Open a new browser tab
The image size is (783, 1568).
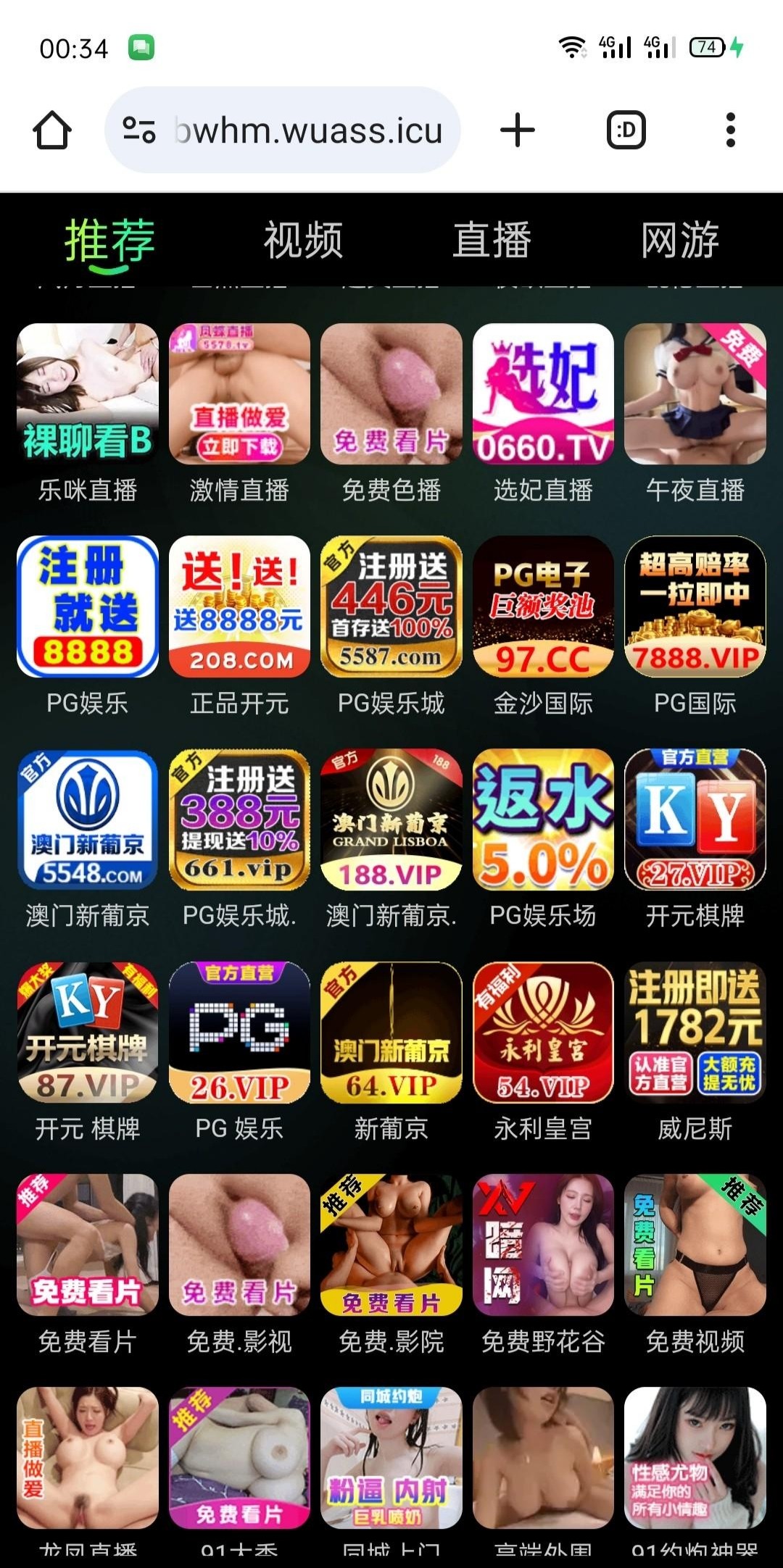518,130
